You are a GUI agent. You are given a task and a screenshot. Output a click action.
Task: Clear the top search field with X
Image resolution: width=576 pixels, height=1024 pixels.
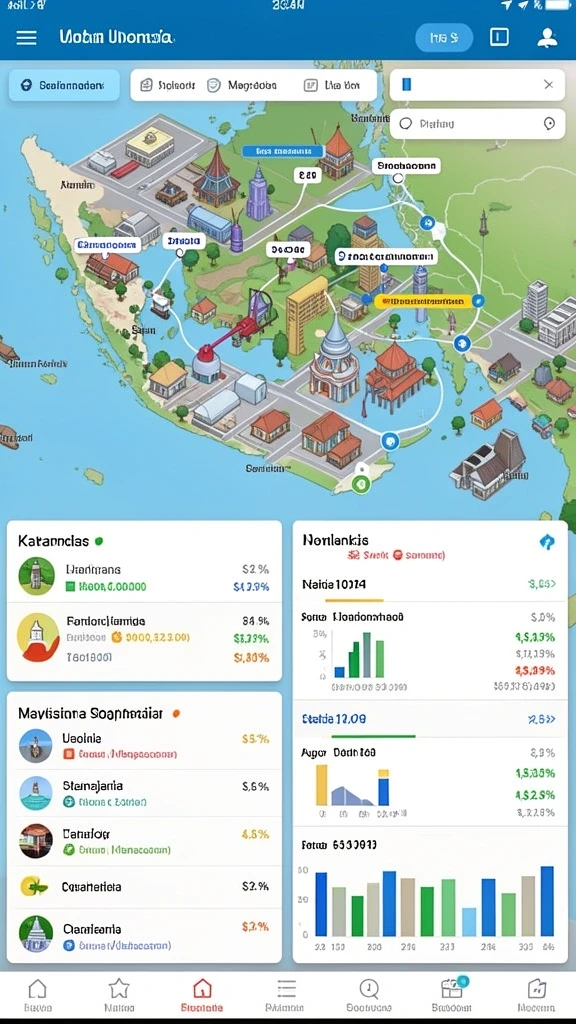[549, 84]
